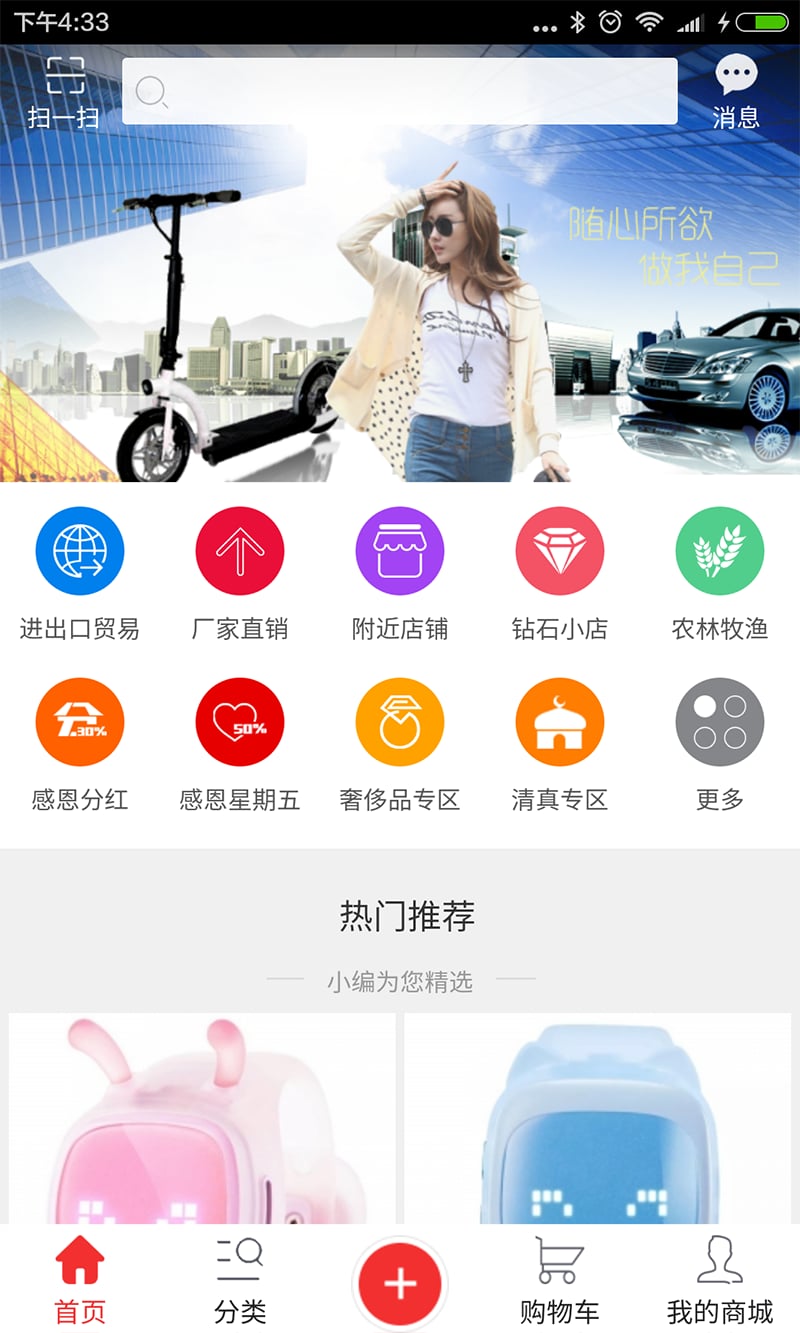Open the pink smartwatch product card
The image size is (800, 1333).
pos(202,1118)
